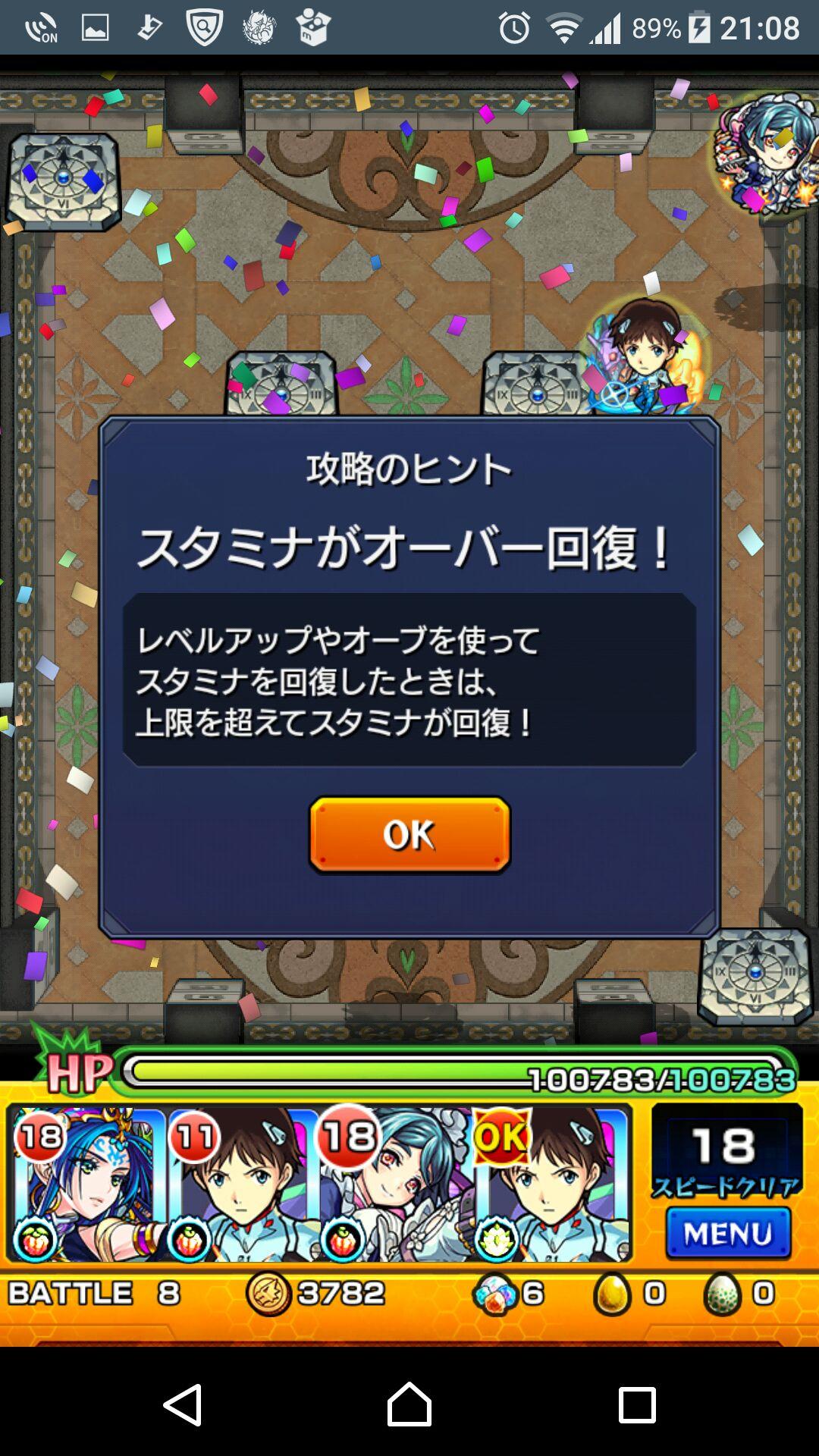This screenshot has width=819, height=1456.
Task: Tap the orb count icon
Action: [494, 1299]
